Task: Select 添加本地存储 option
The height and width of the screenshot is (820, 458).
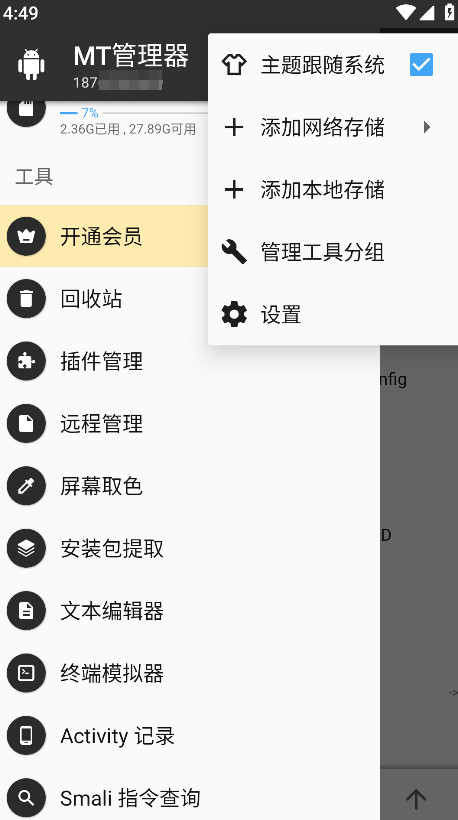Action: pos(333,190)
